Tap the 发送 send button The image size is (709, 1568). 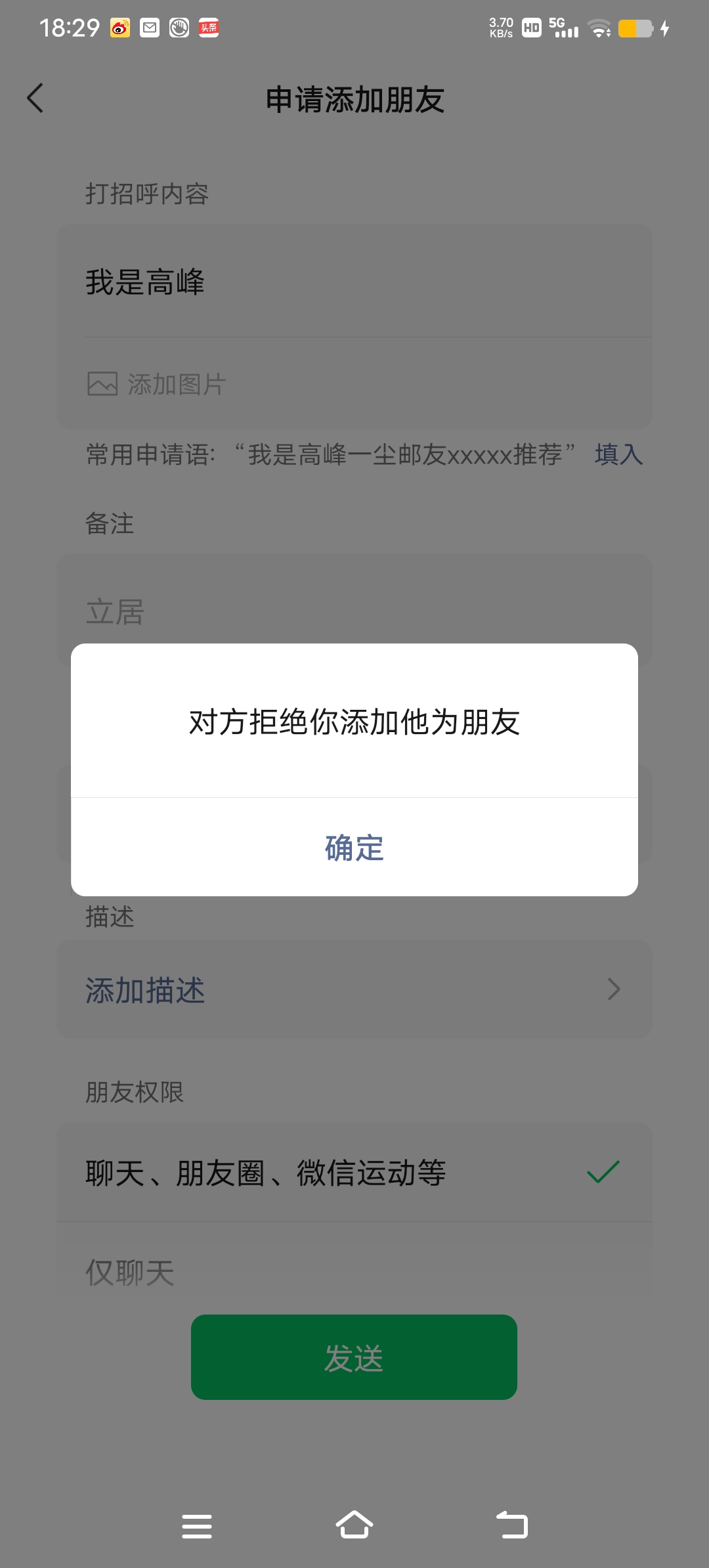(x=354, y=1357)
